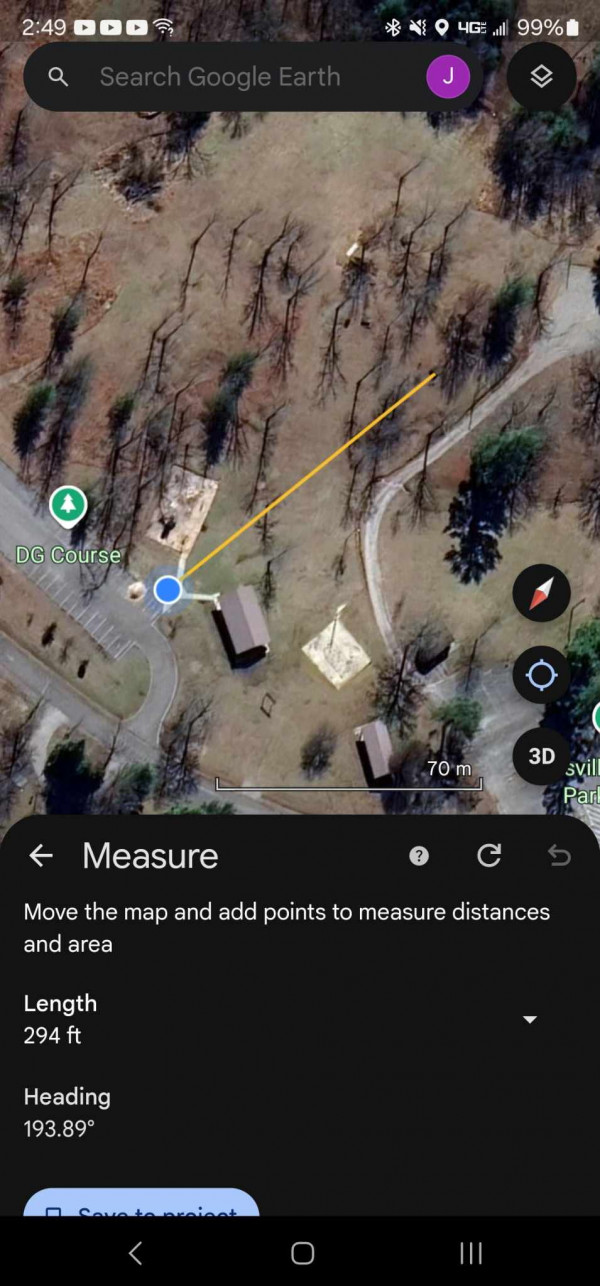Screen dimensions: 600x1286
Task: Open the Measure help icon
Action: coord(419,855)
